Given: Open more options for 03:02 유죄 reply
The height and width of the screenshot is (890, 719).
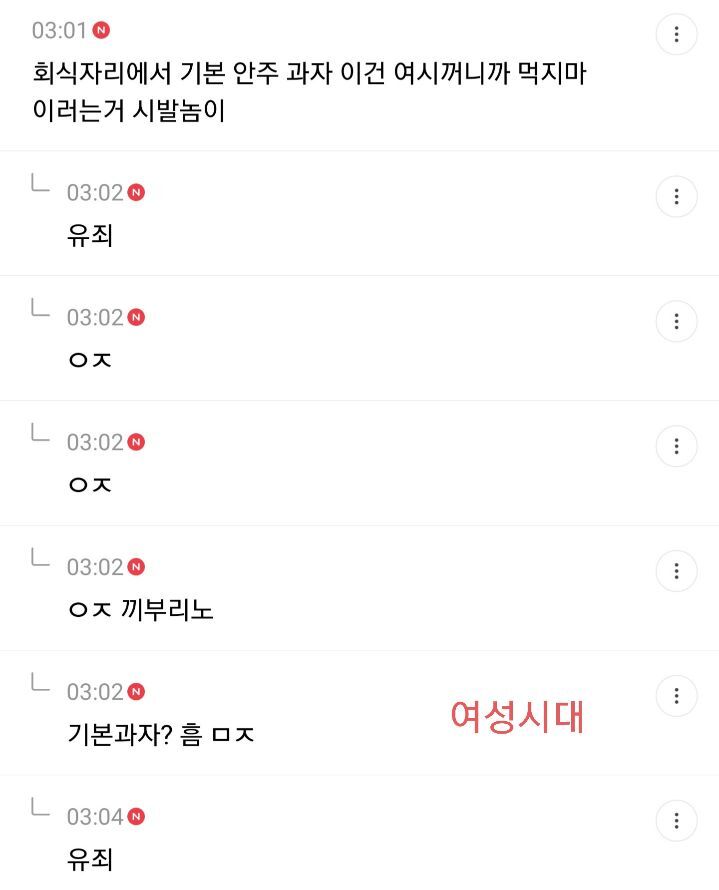Looking at the screenshot, I should click(x=676, y=197).
